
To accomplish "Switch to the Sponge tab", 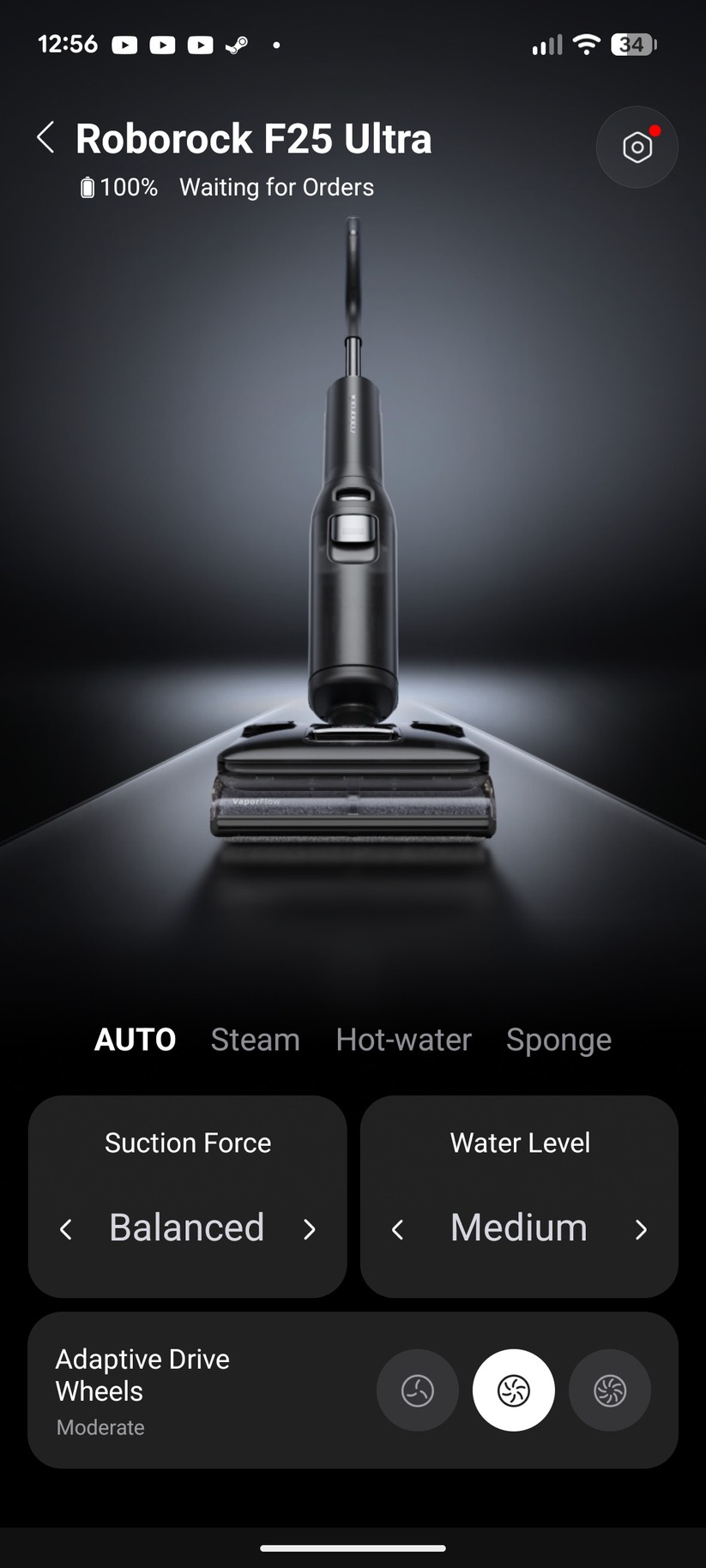I will 558,1039.
